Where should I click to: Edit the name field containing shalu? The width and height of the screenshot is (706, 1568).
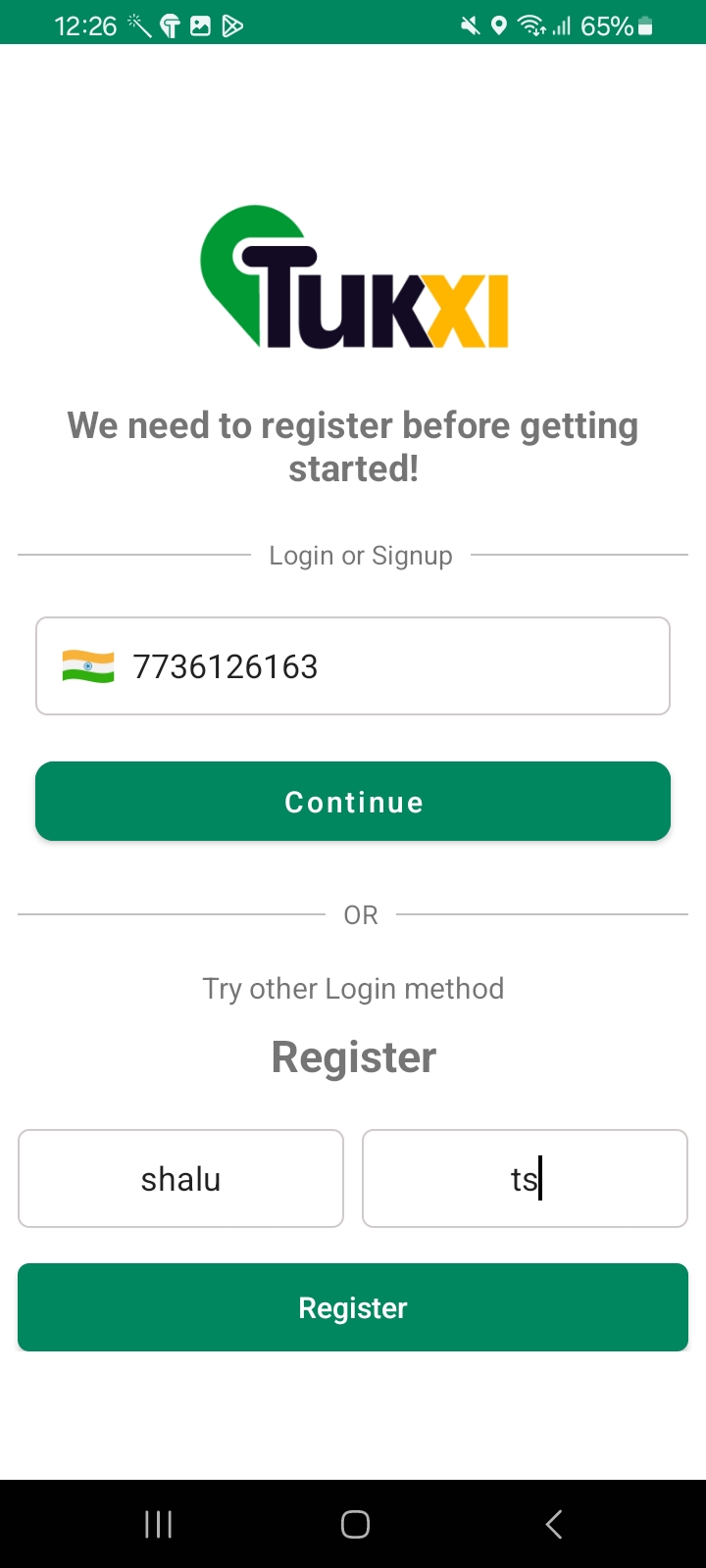point(180,1179)
